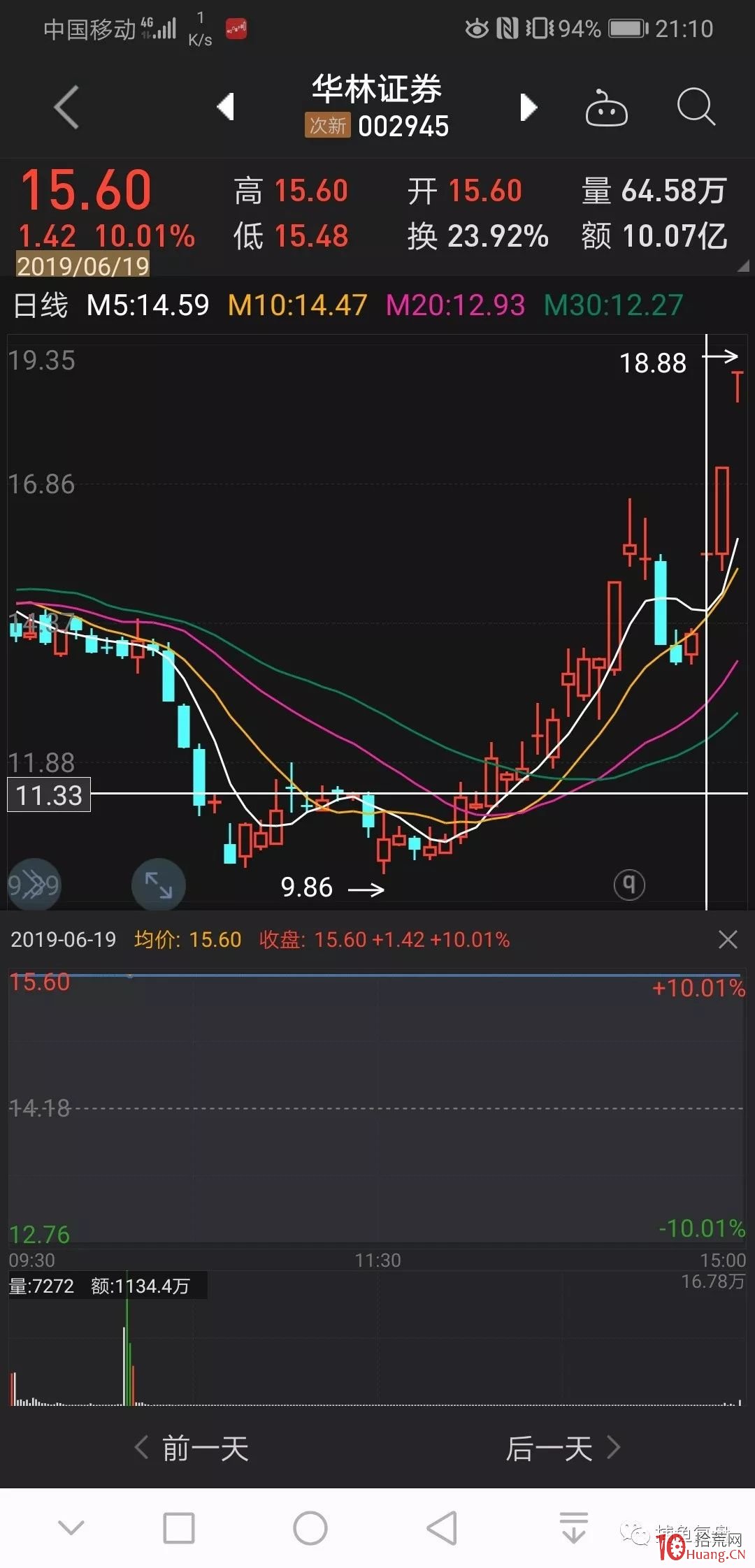Open stock search

click(696, 108)
